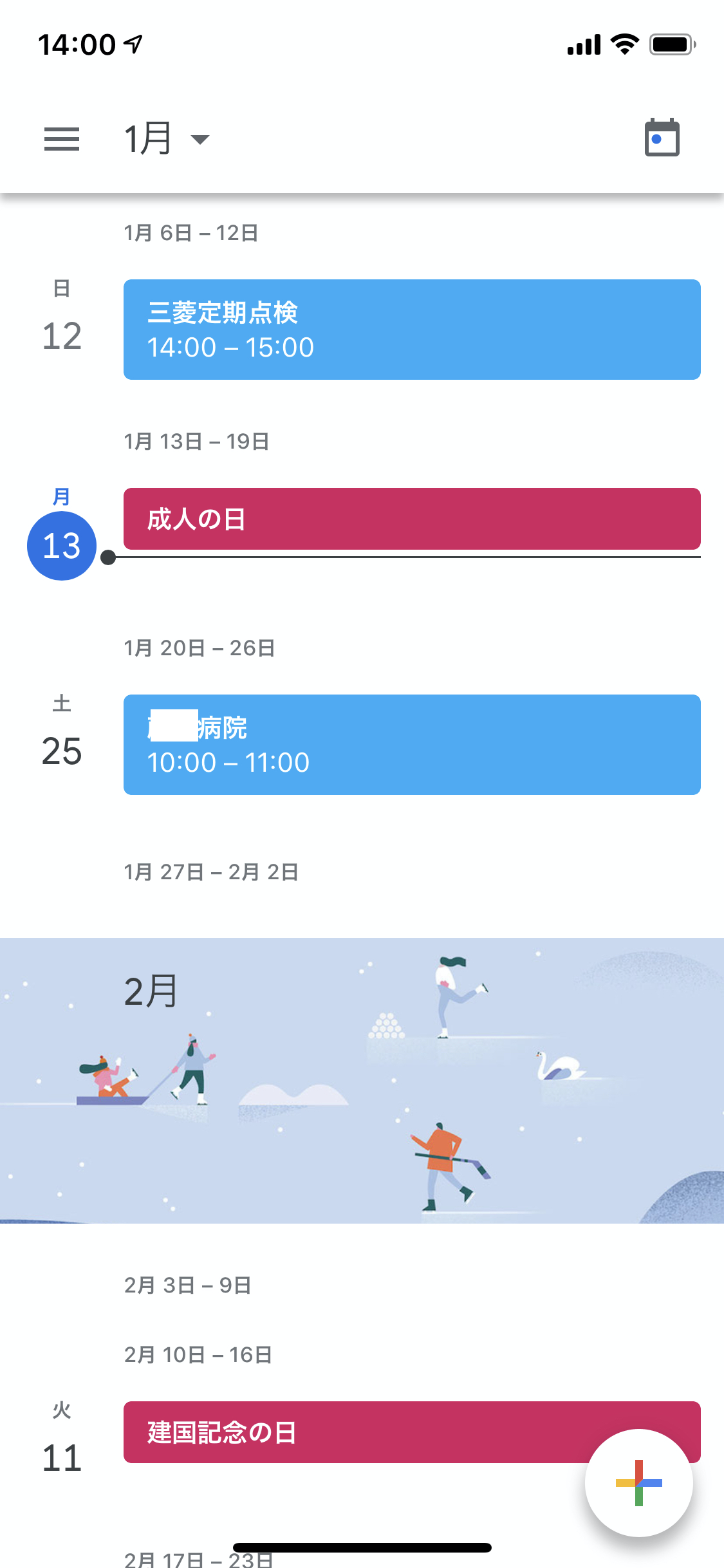This screenshot has height=1568, width=724.
Task: Open the 病院 appointment on the 25th
Action: [412, 745]
